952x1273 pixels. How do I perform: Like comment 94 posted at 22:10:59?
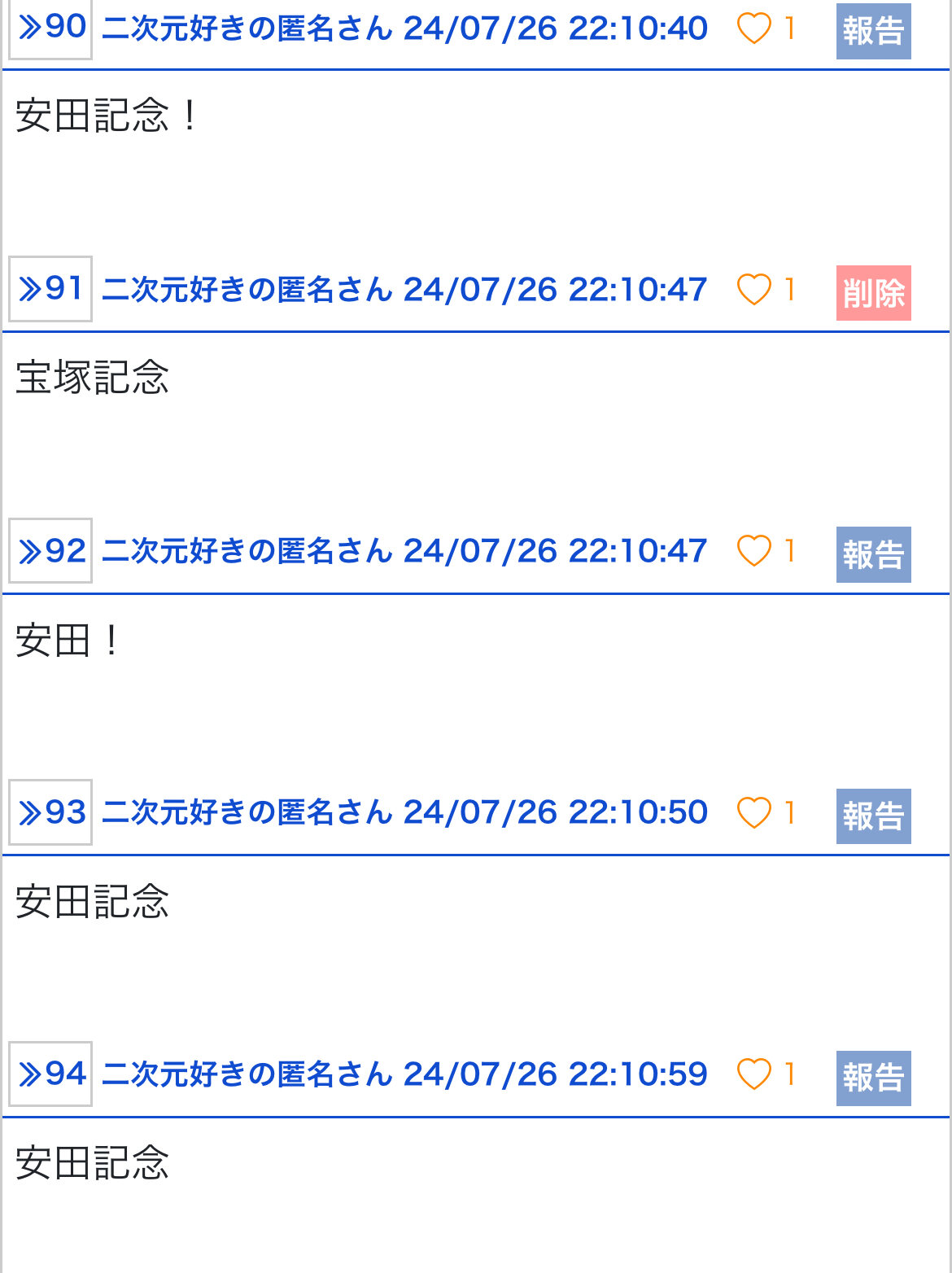tap(753, 1074)
